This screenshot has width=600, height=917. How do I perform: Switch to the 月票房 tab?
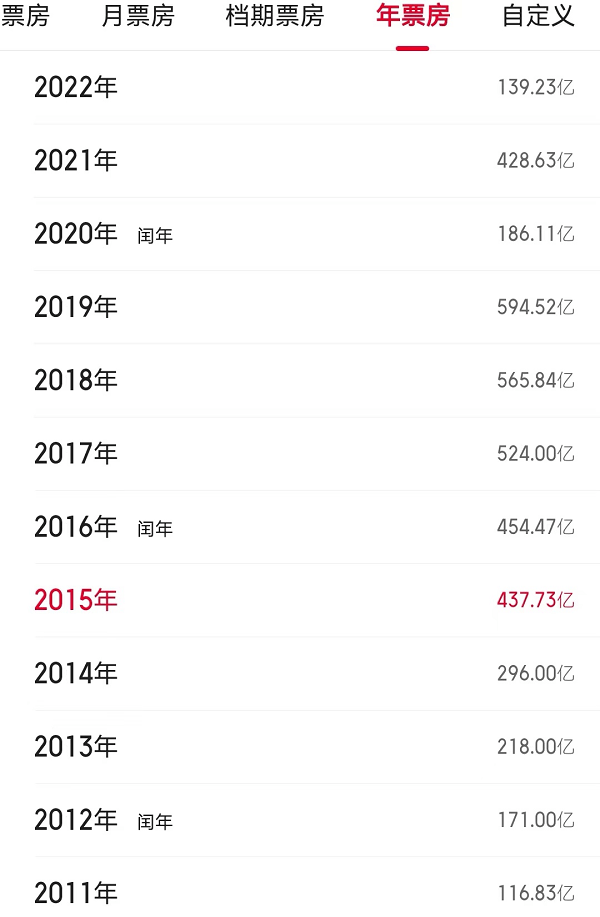point(138,17)
